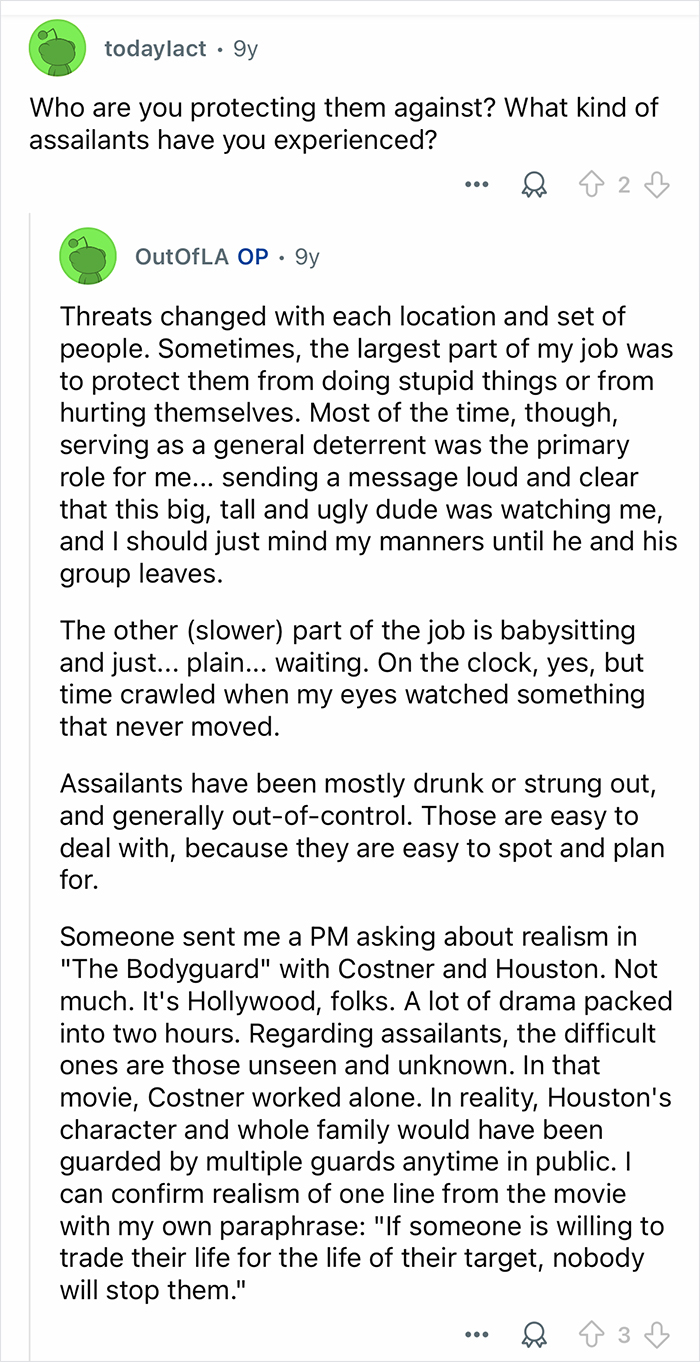Viewport: 700px width, 1362px height.
Task: Open todaylact's user profile
Action: click(x=155, y=48)
